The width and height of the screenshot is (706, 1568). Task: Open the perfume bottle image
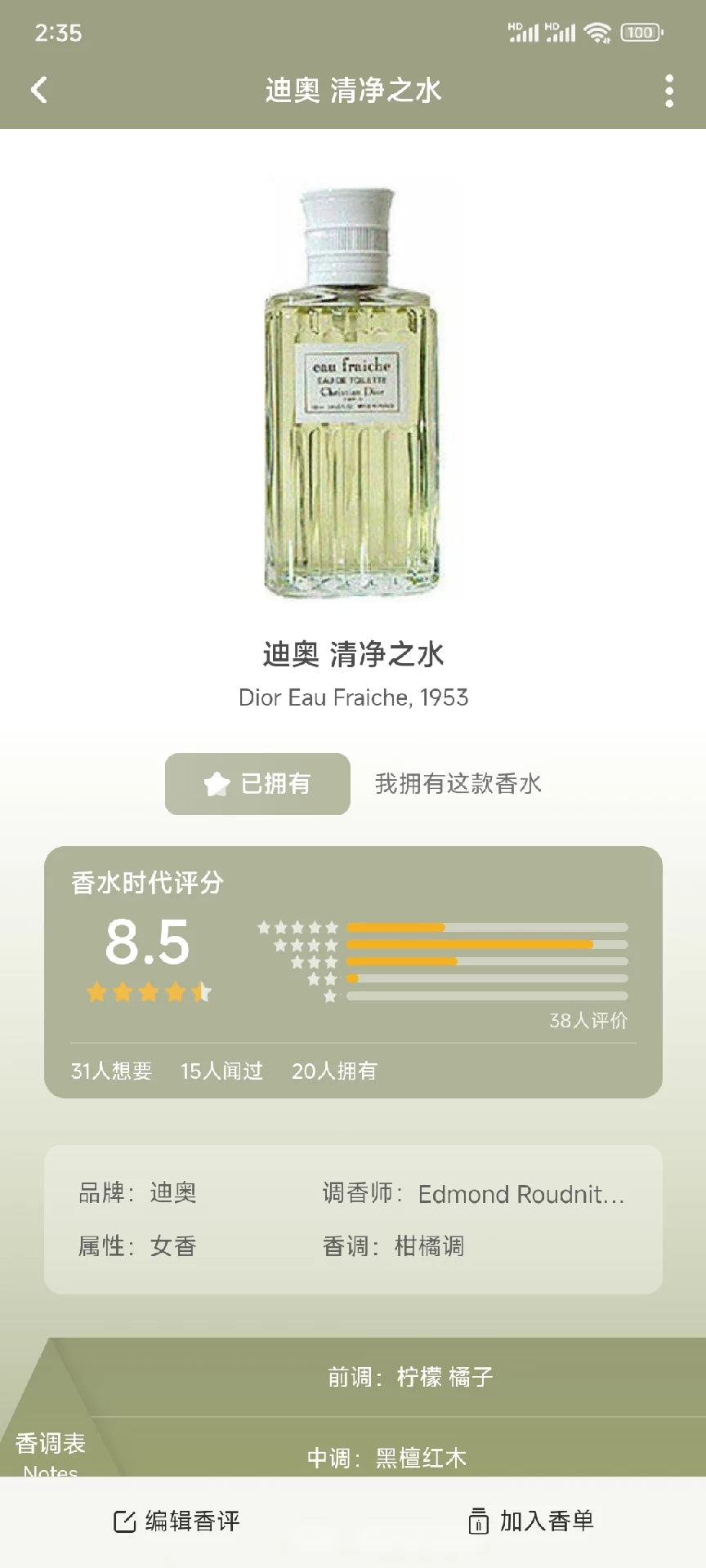point(351,394)
